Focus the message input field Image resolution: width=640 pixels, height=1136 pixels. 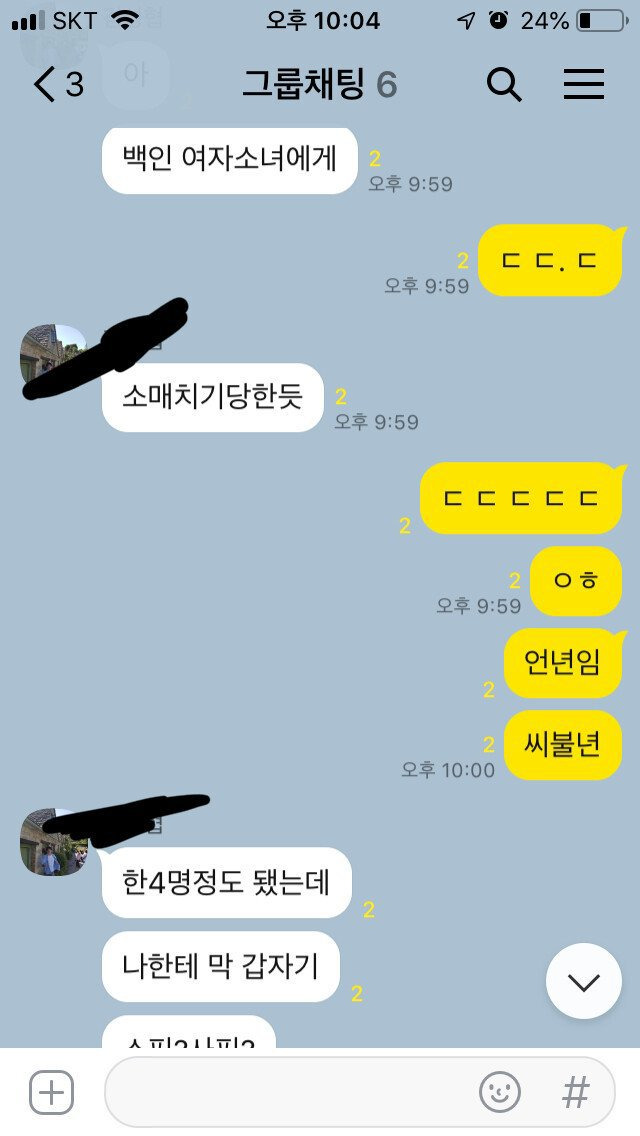[x=290, y=1092]
